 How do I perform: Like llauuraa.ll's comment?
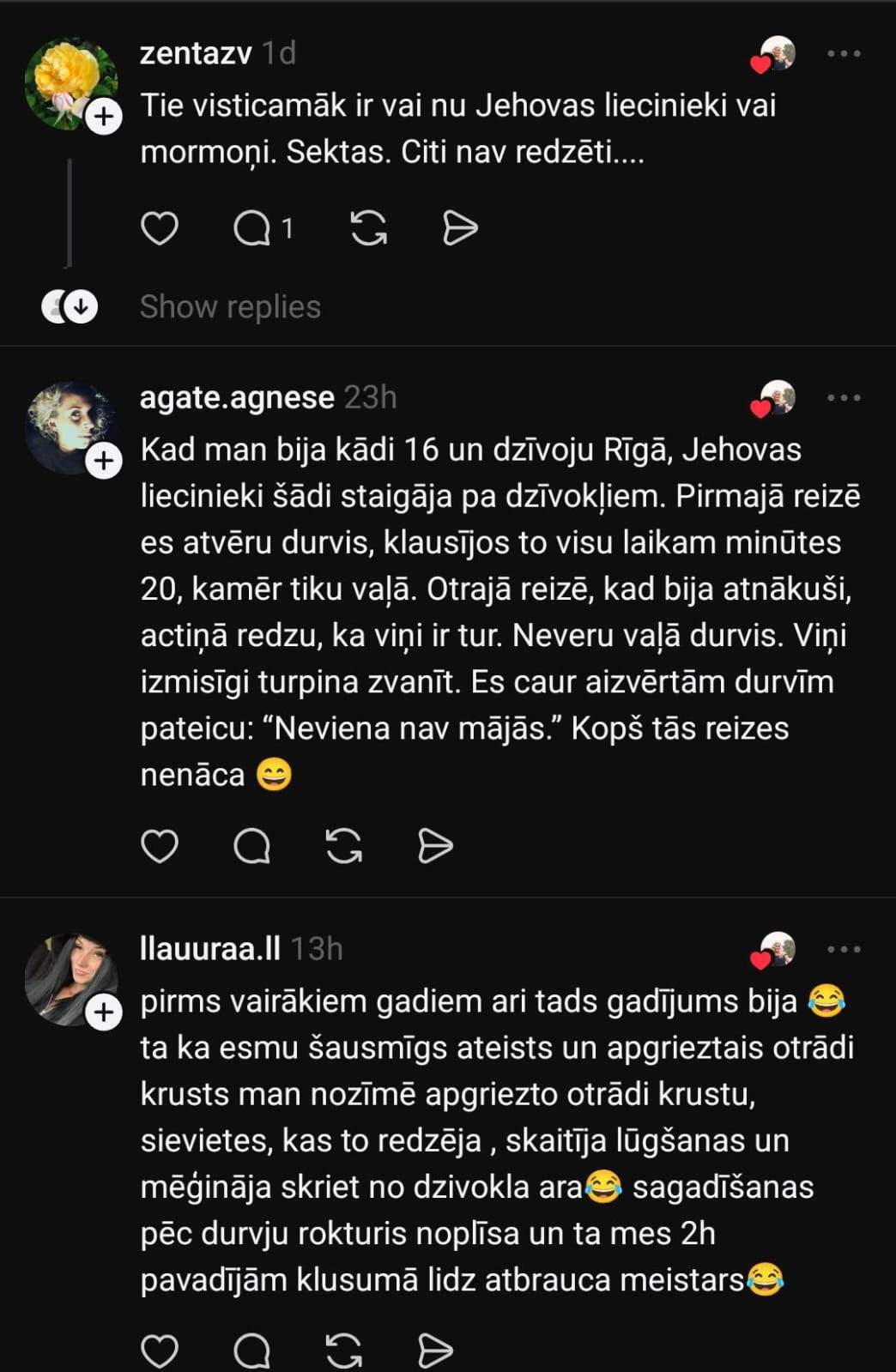159,1351
